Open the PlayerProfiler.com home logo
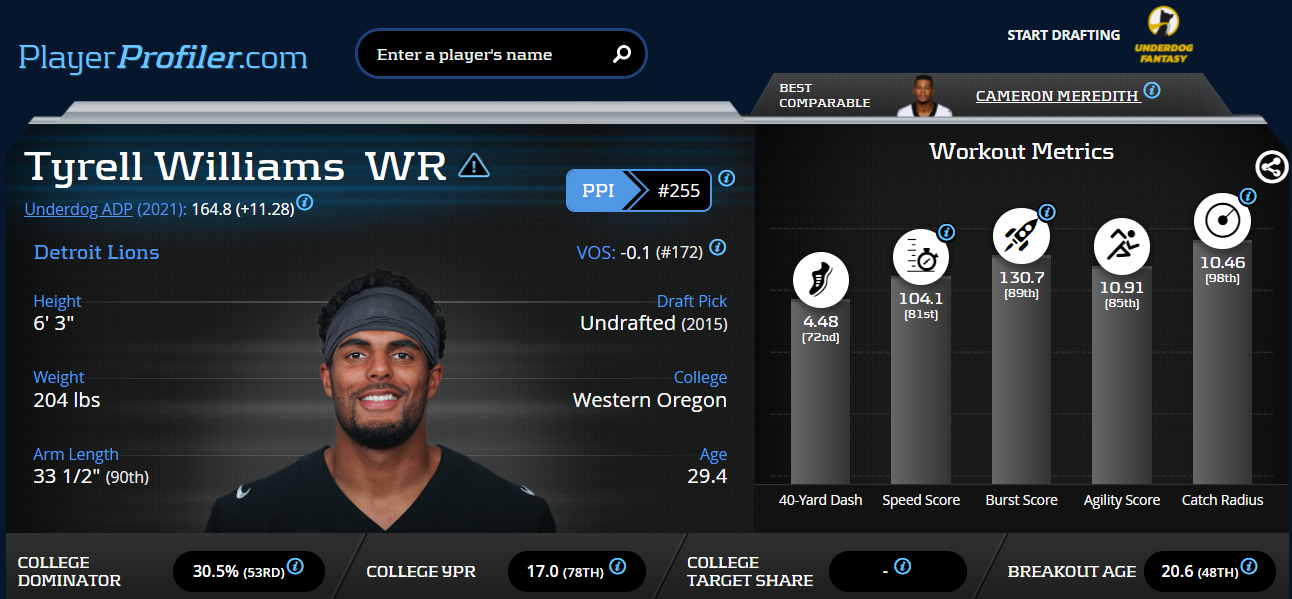This screenshot has width=1292, height=599. click(163, 56)
